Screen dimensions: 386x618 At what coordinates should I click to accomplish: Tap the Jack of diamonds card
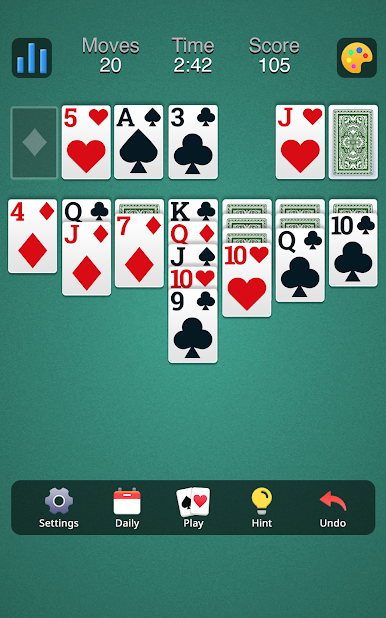pyautogui.click(x=86, y=259)
